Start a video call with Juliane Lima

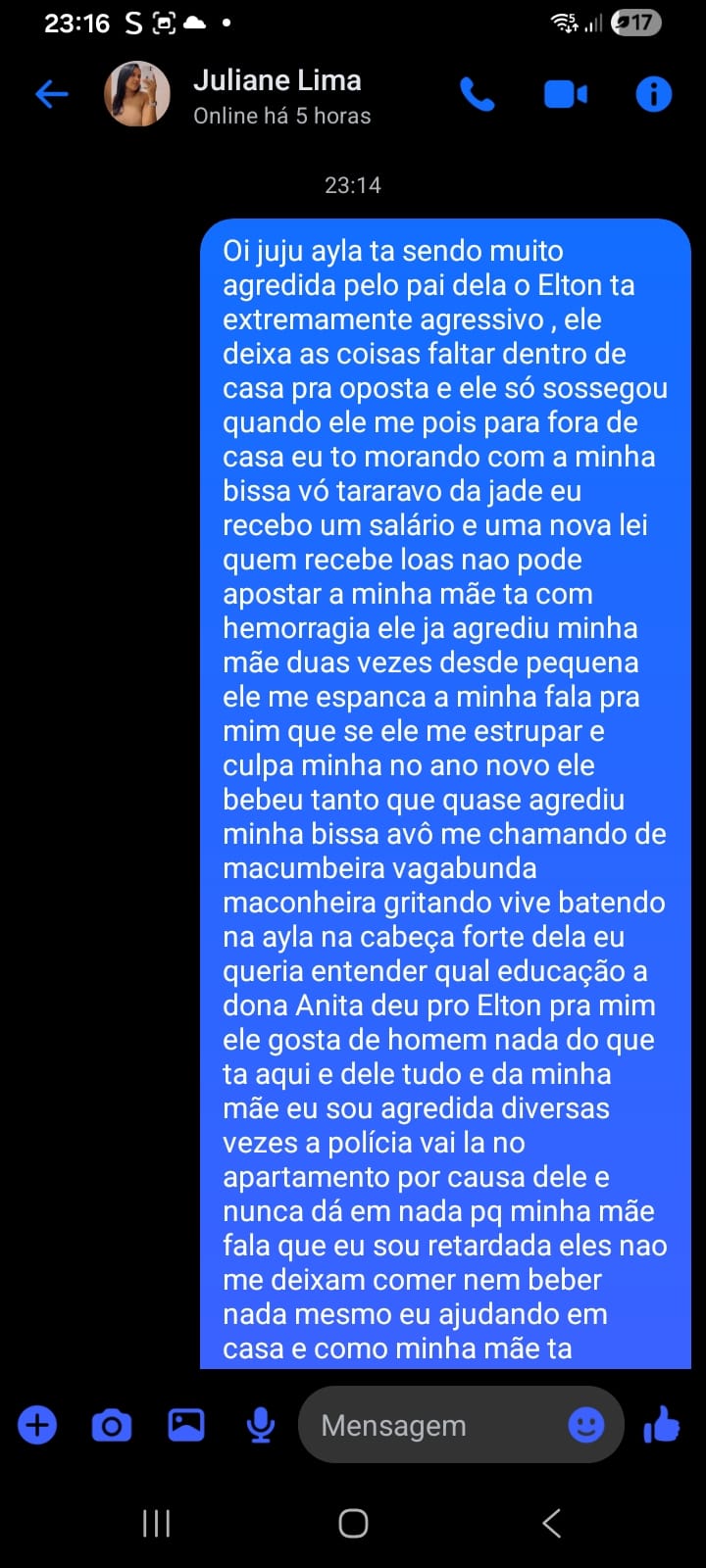coord(565,94)
